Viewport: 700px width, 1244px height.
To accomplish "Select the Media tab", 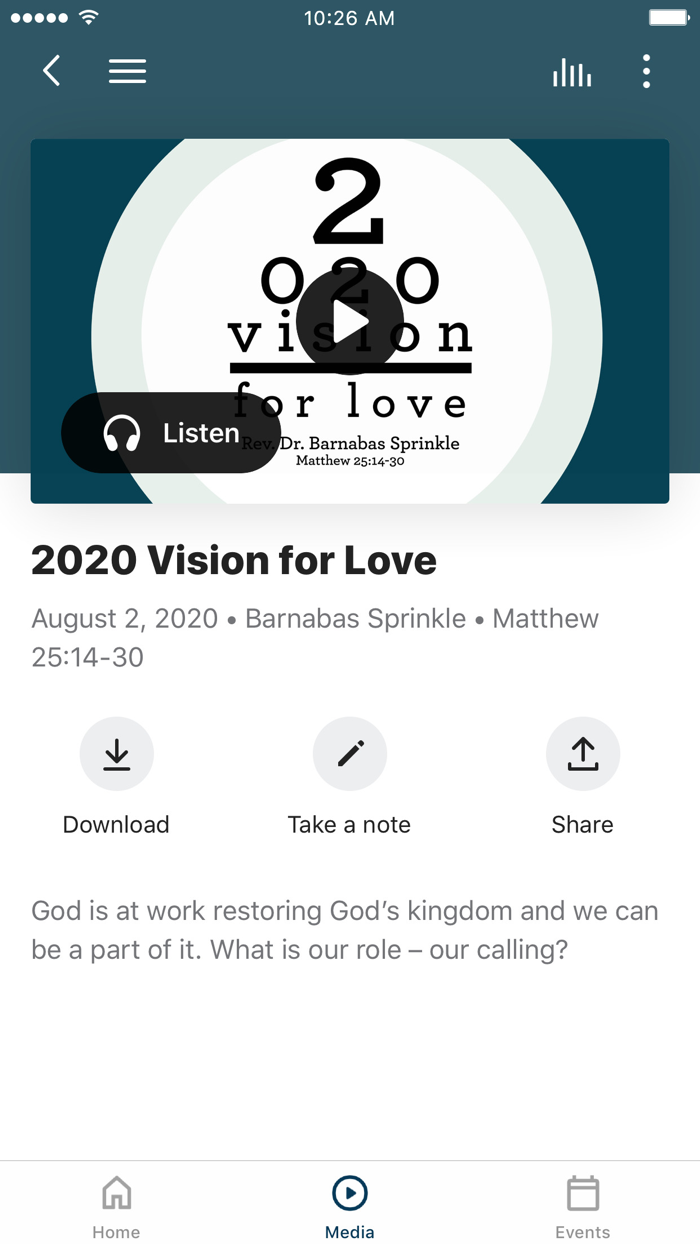I will click(350, 1204).
